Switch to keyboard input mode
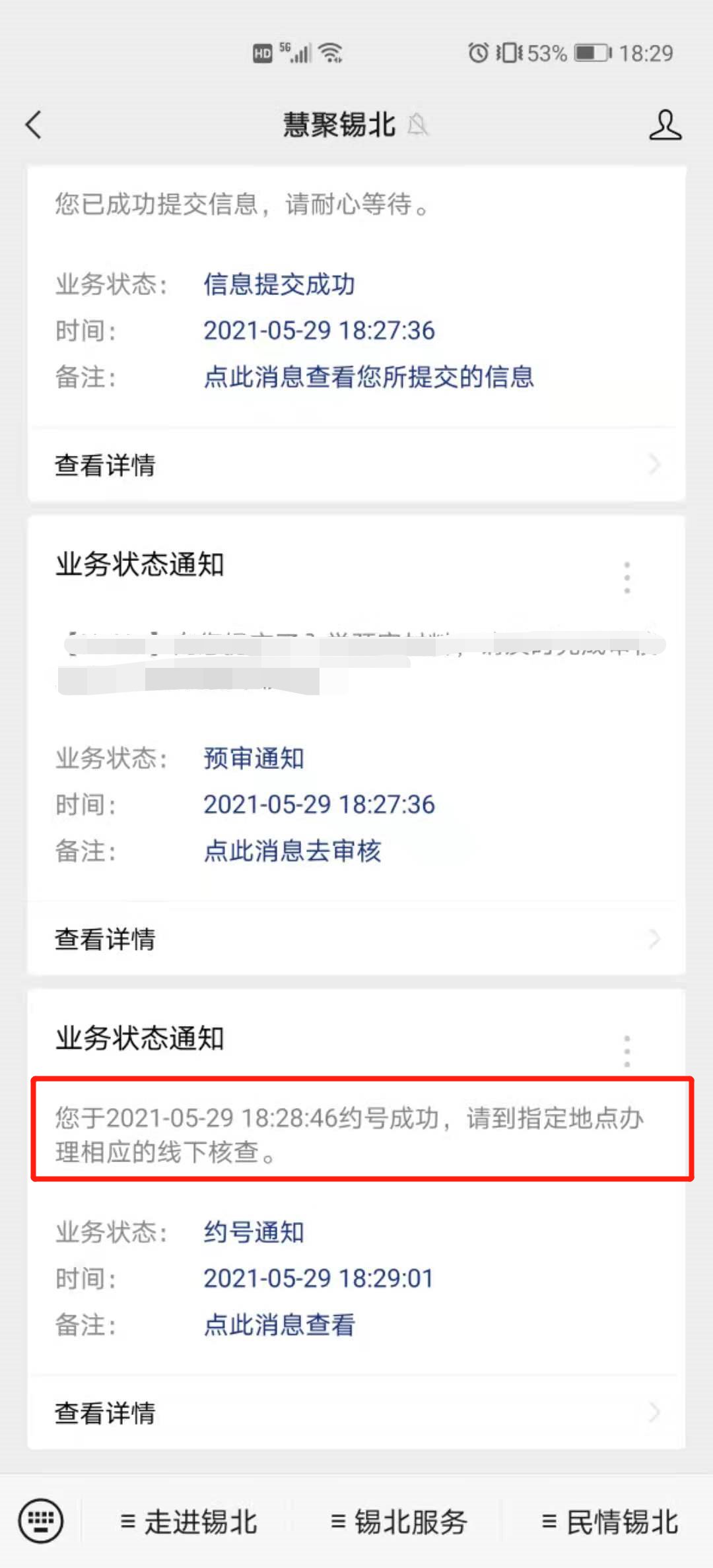The height and width of the screenshot is (1568, 713). point(41,1521)
